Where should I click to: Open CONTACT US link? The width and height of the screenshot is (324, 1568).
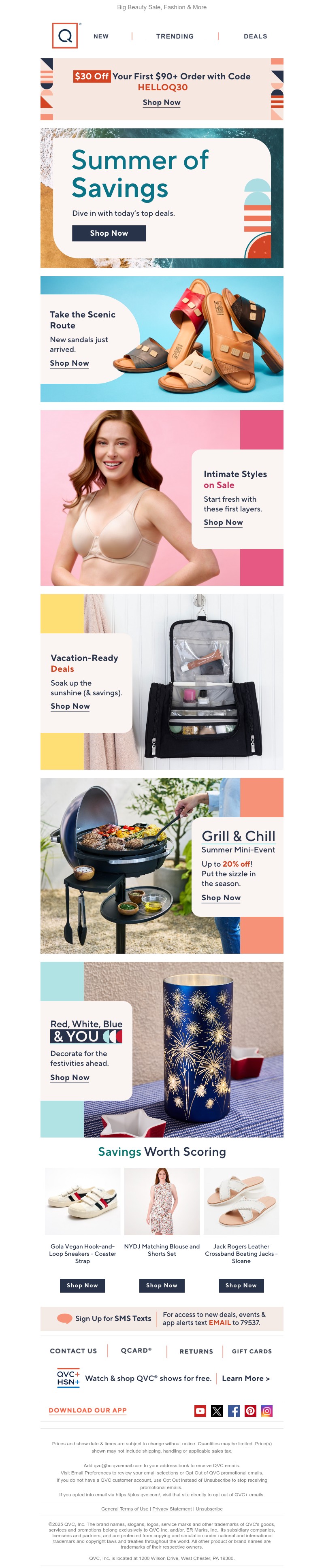(x=73, y=1351)
